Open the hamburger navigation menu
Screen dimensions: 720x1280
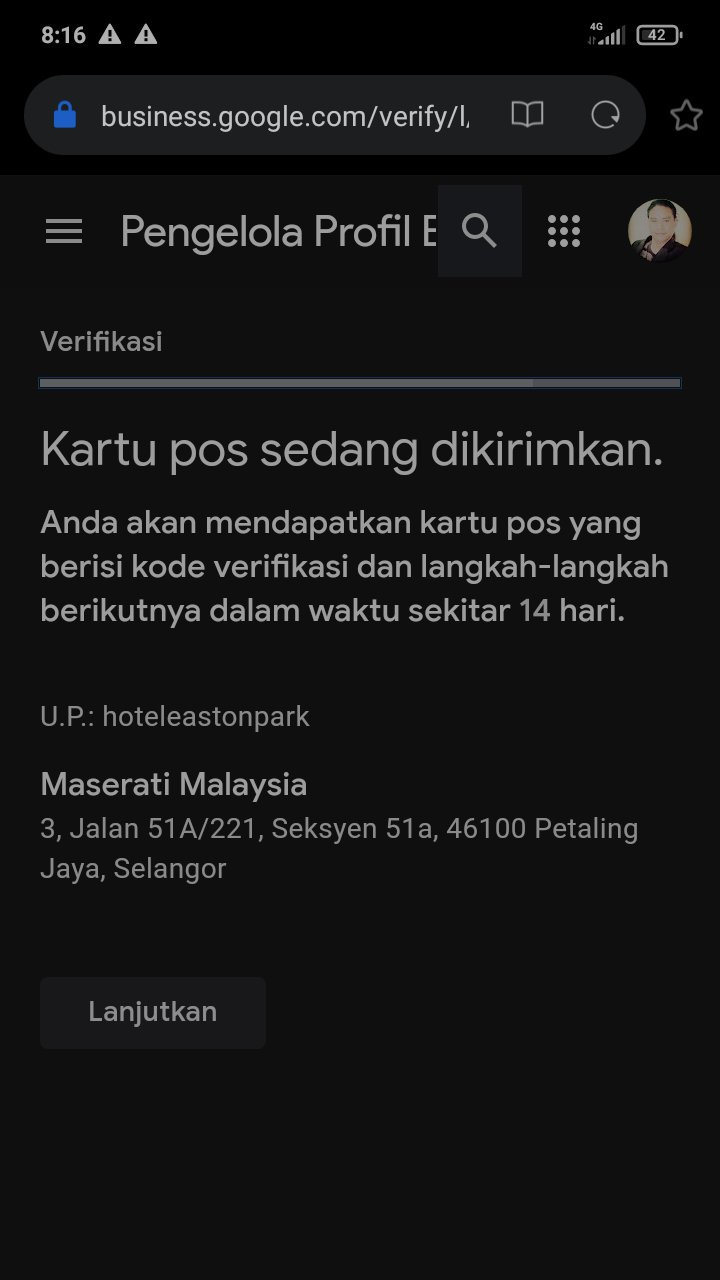(x=64, y=232)
